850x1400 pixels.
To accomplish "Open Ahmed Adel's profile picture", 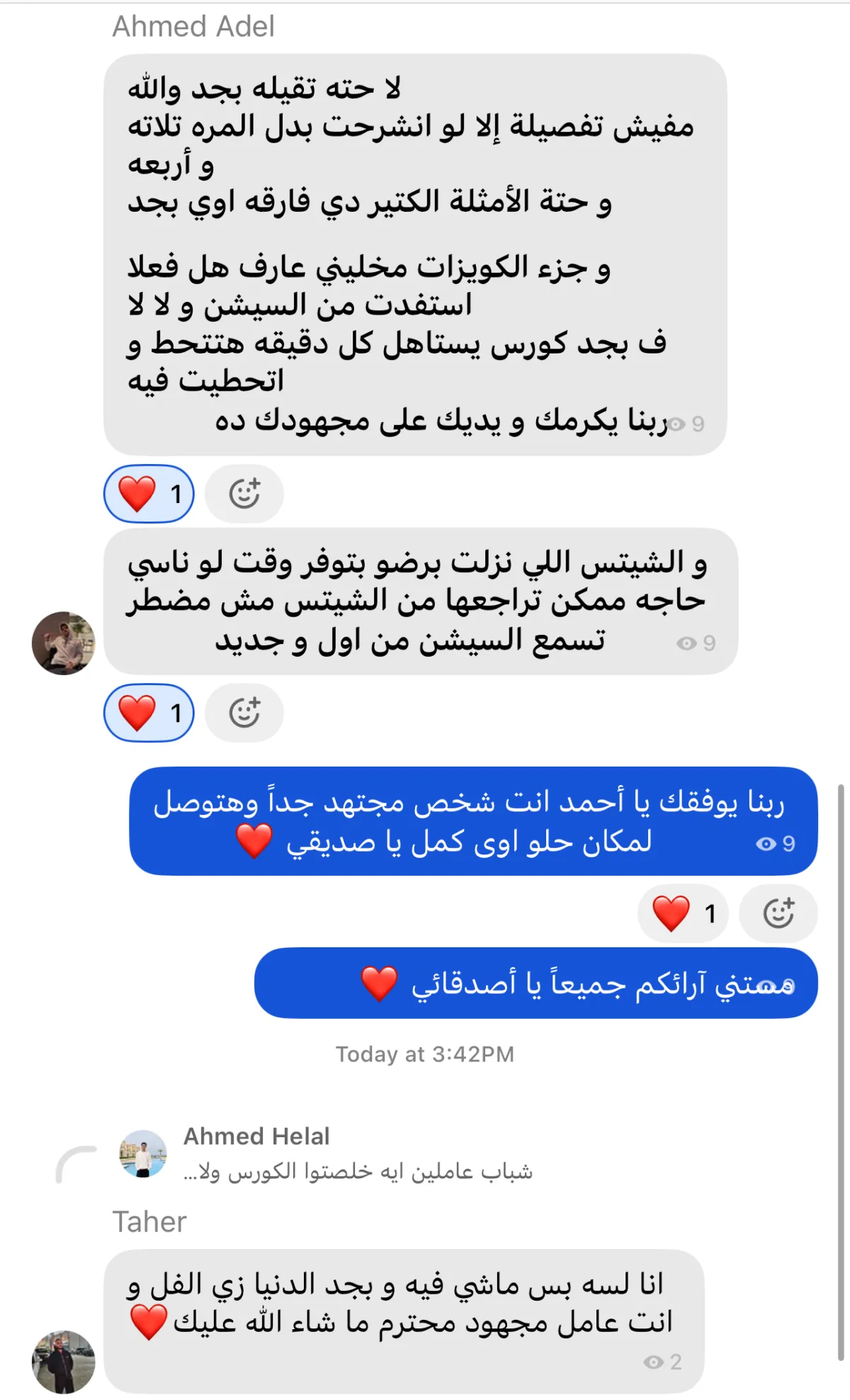I will (x=64, y=643).
